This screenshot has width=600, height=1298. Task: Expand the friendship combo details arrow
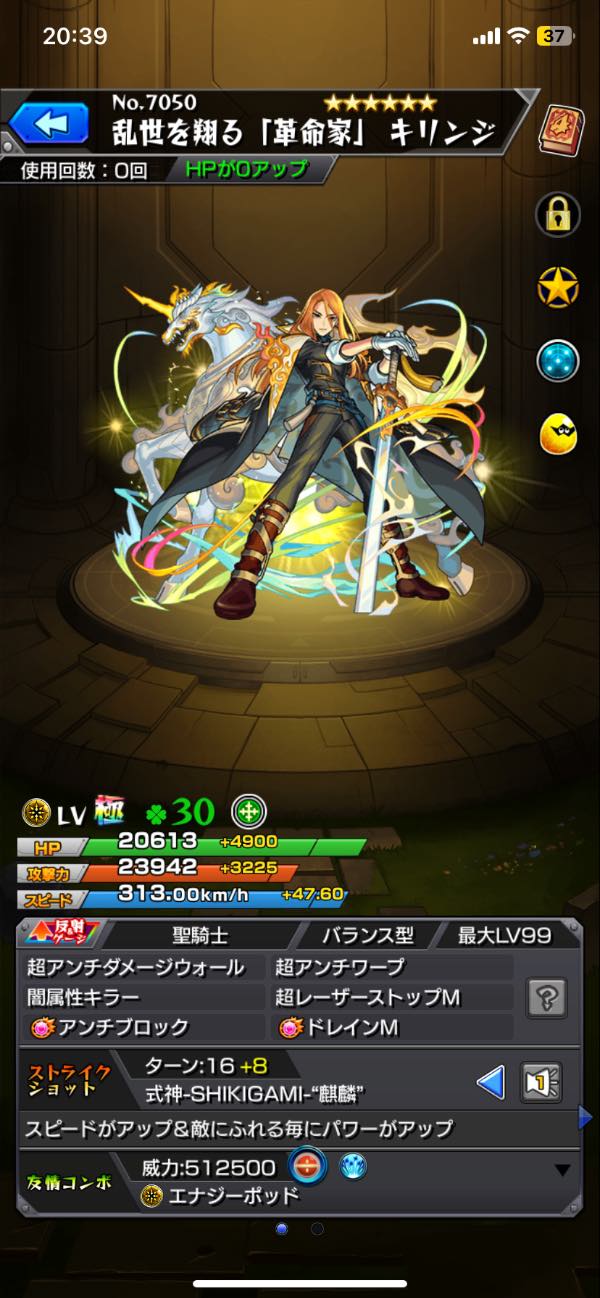(562, 1169)
